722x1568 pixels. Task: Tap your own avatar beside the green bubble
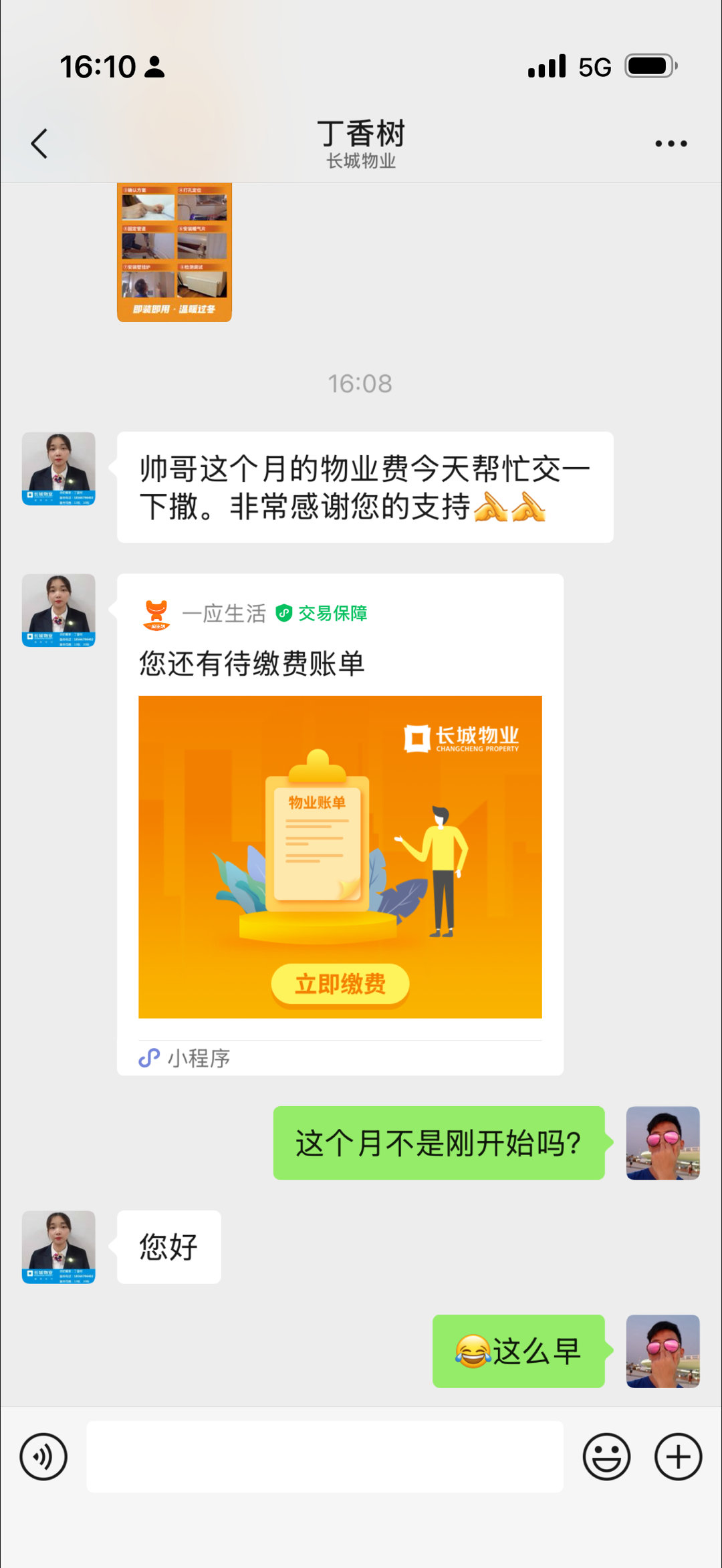663,1144
